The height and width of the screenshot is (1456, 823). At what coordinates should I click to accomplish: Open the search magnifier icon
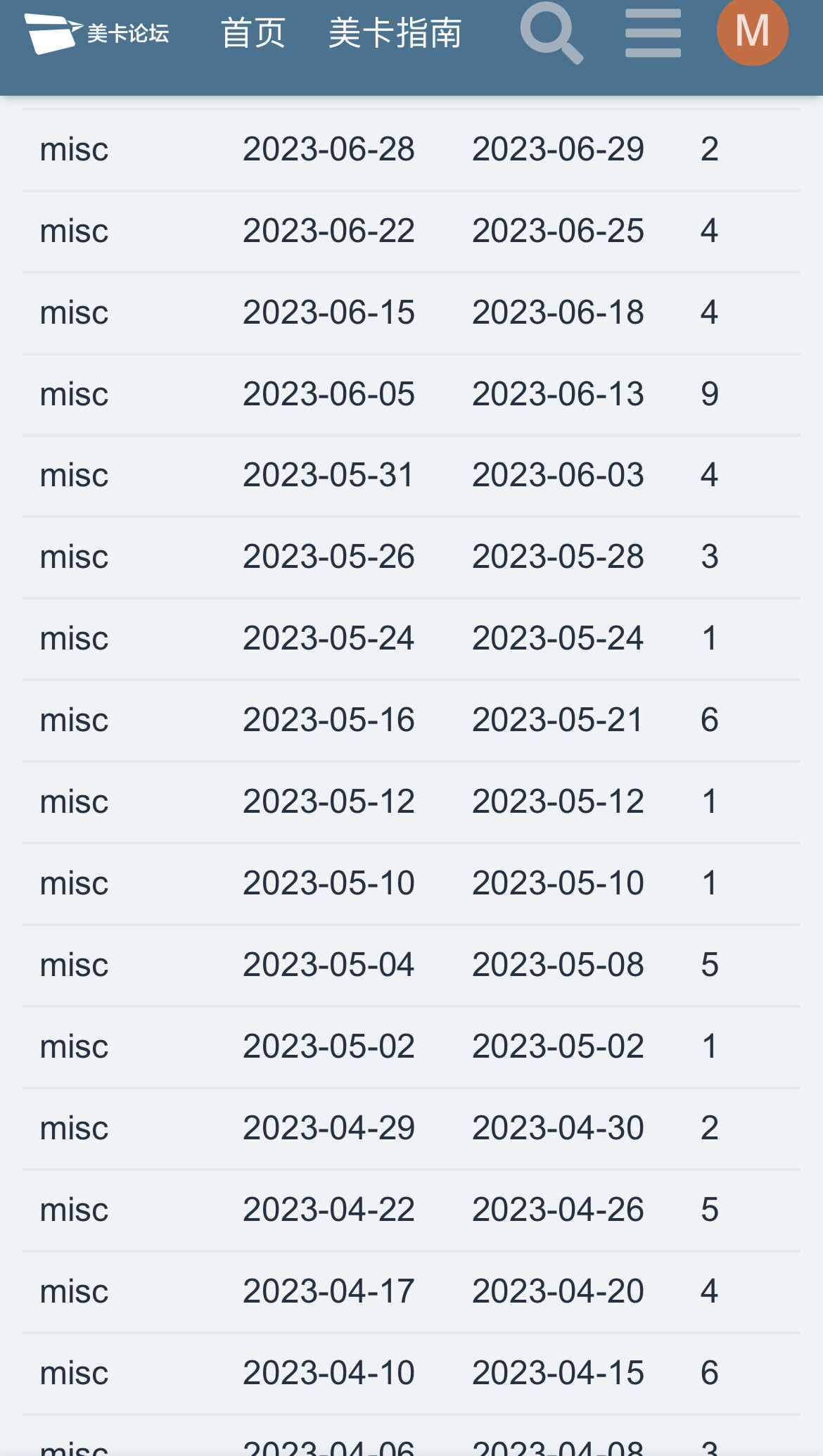(x=551, y=33)
